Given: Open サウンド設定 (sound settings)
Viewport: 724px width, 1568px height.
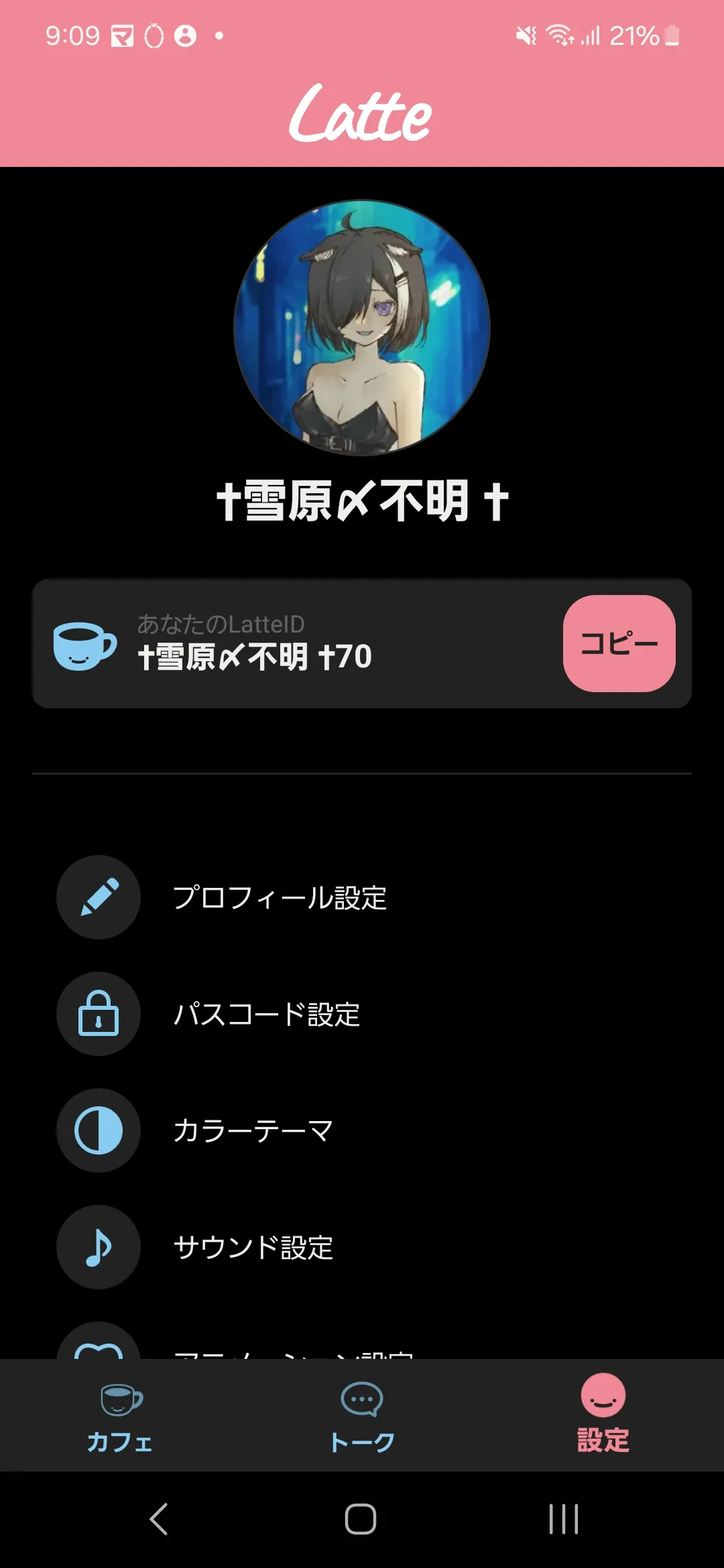Looking at the screenshot, I should coord(362,1247).
